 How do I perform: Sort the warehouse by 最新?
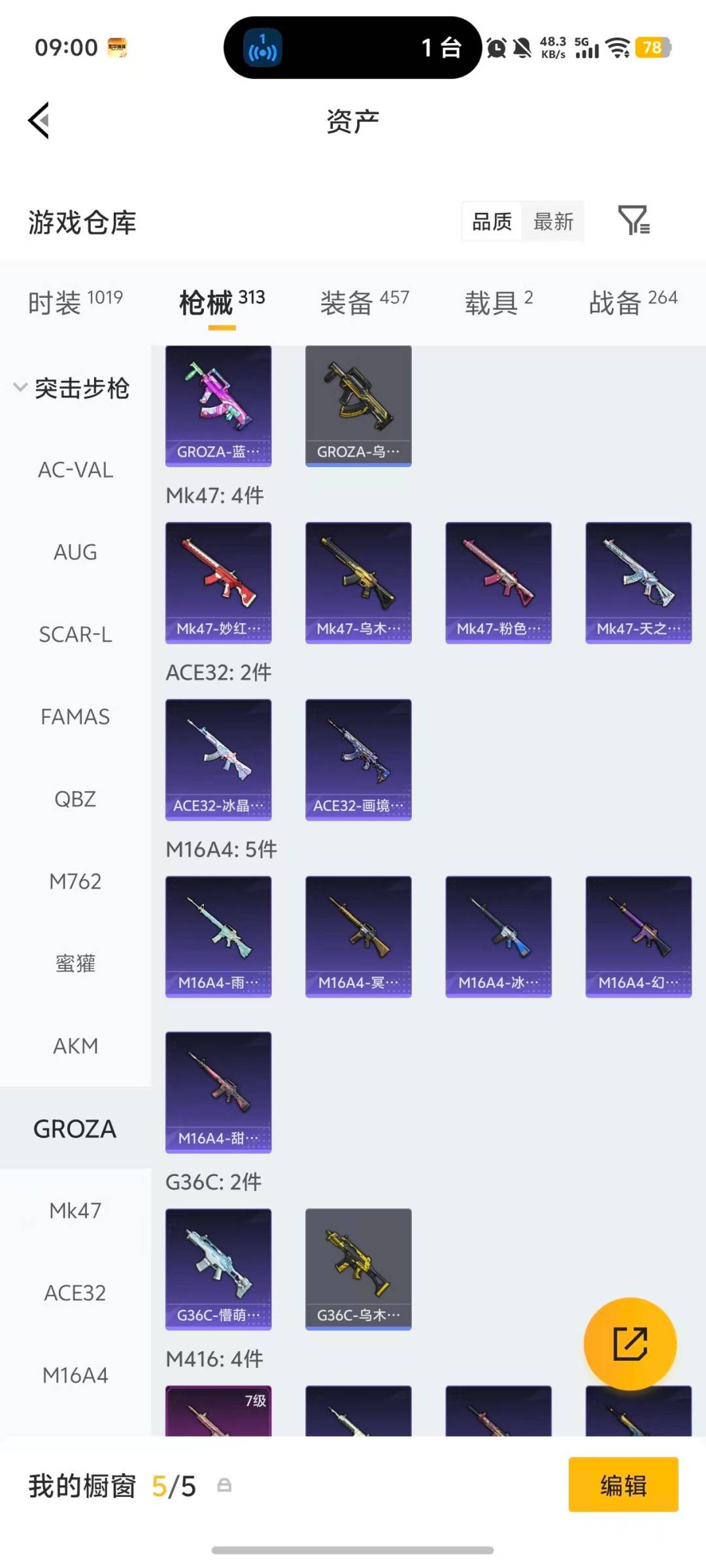(553, 221)
